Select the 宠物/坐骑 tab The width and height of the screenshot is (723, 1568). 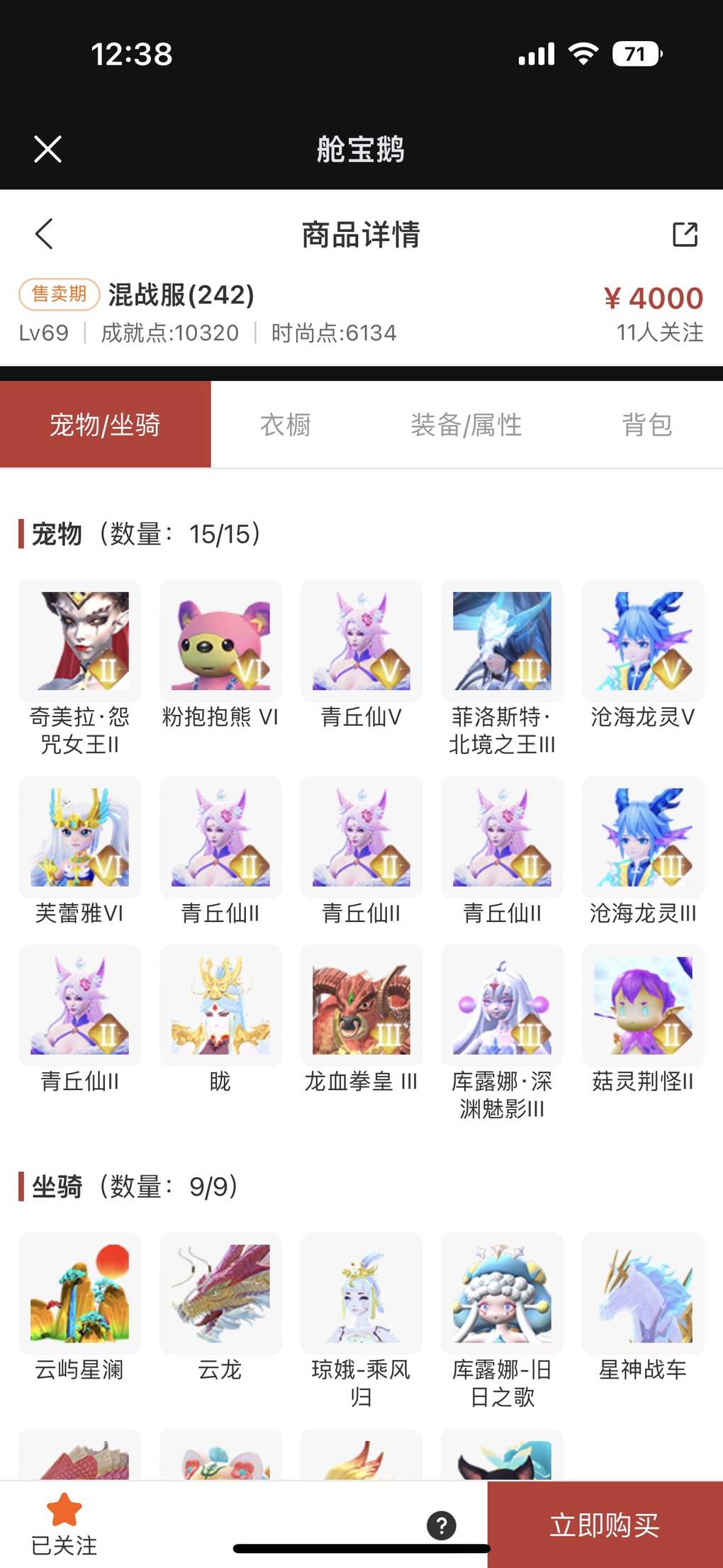(x=105, y=425)
